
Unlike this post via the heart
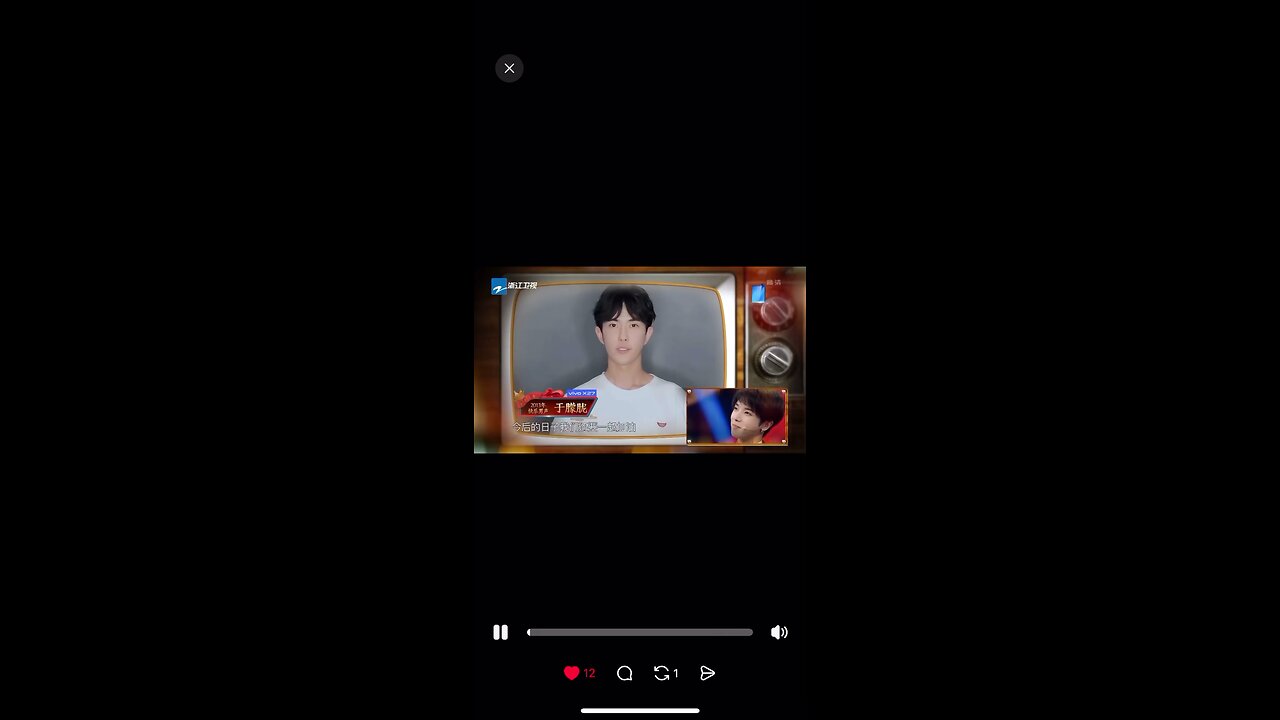[x=572, y=673]
